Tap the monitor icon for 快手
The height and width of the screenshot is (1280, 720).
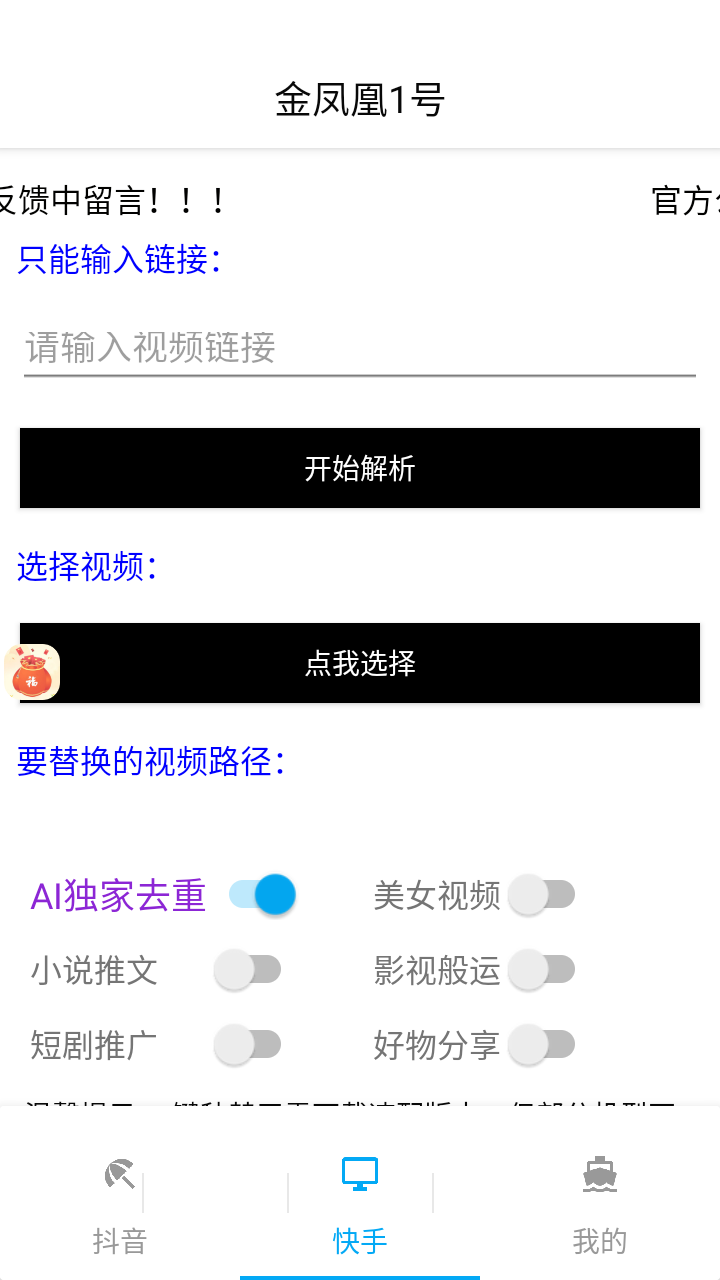coord(359,1175)
